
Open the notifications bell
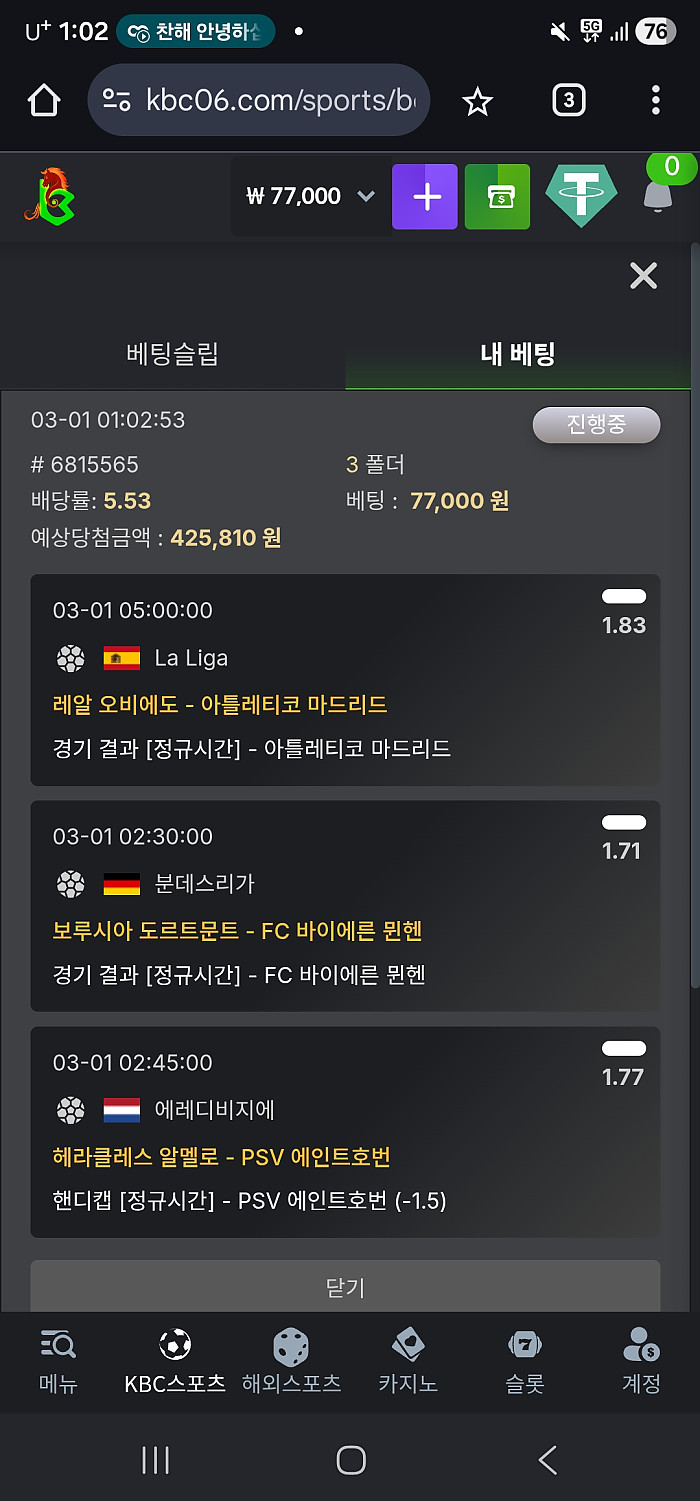(658, 195)
